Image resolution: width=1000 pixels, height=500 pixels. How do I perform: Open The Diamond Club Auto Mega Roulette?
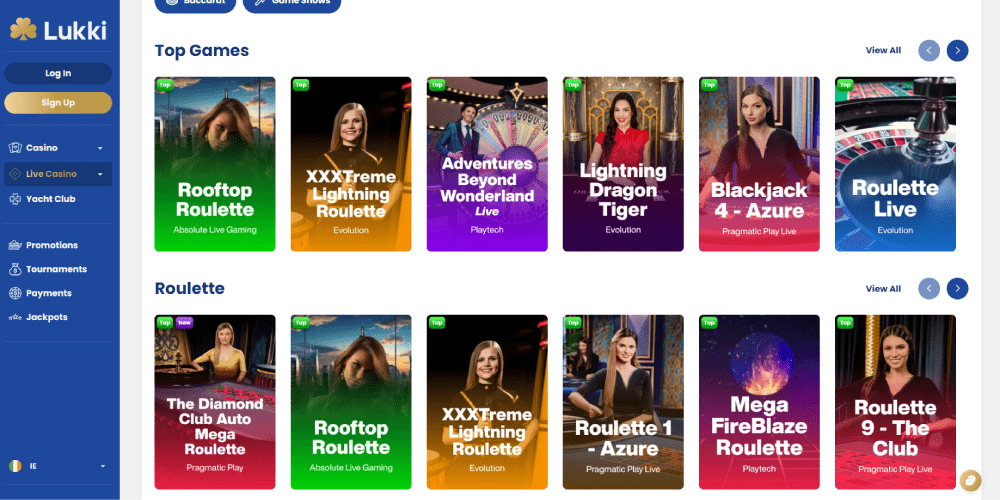215,402
